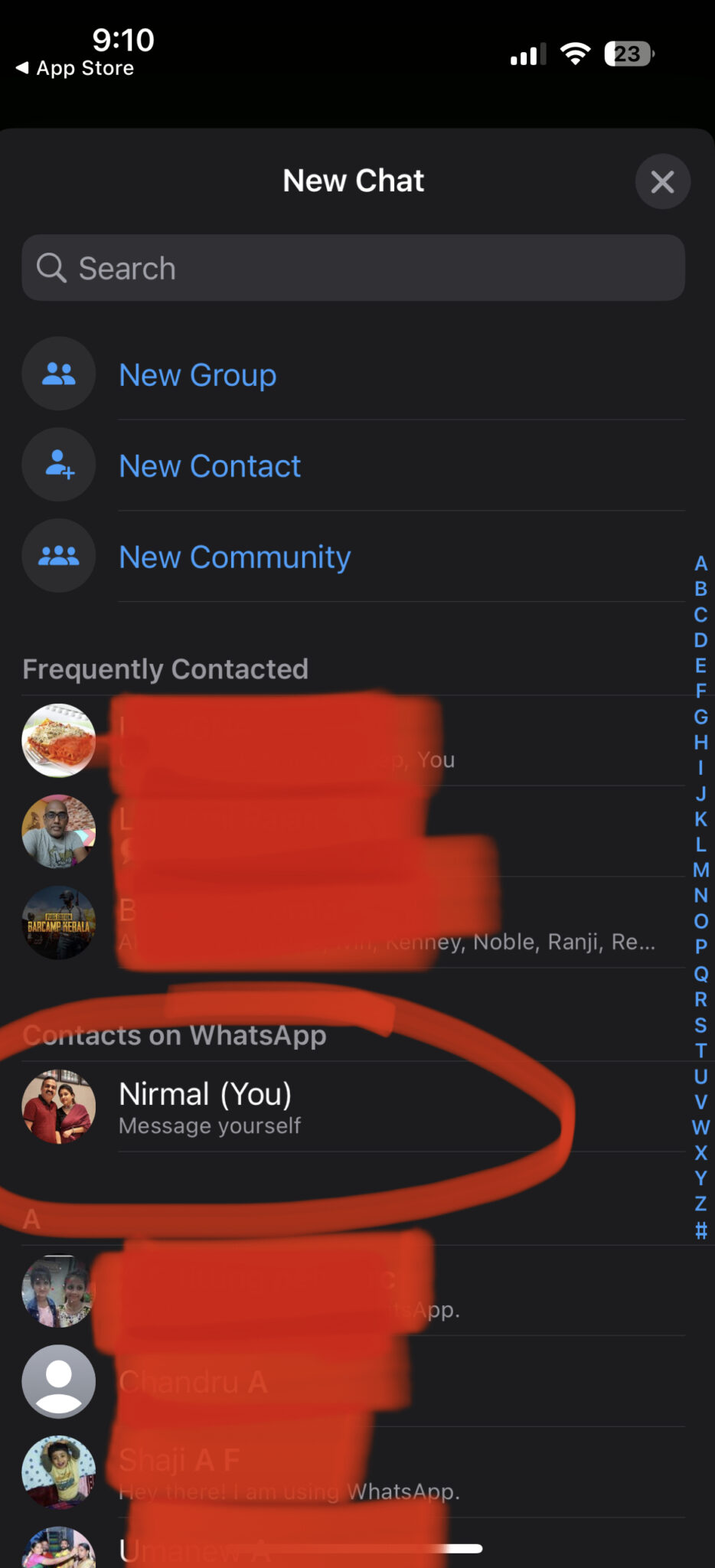Close the New Chat sheet
Image resolution: width=715 pixels, height=1568 pixels.
point(662,181)
